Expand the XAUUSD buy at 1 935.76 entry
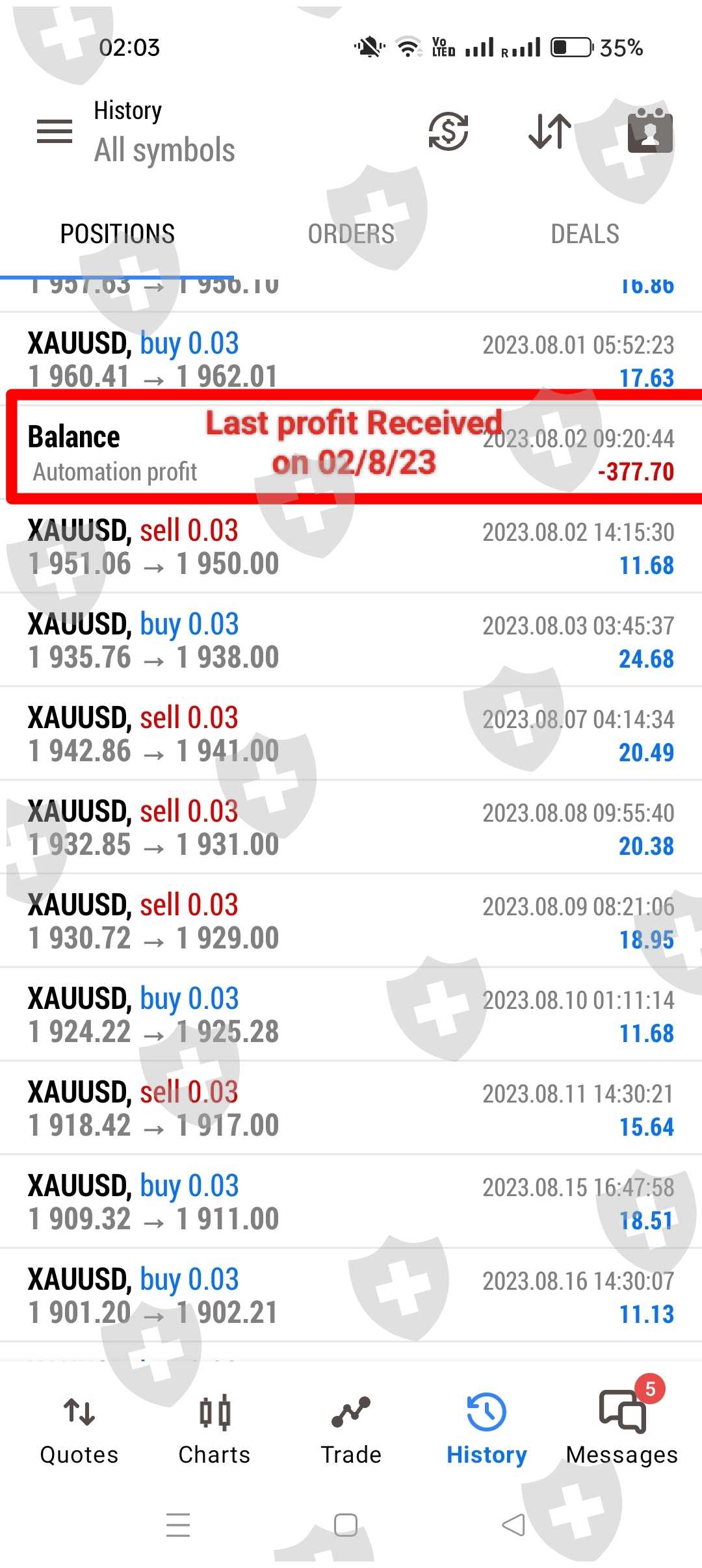This screenshot has height=1568, width=702. [x=351, y=640]
